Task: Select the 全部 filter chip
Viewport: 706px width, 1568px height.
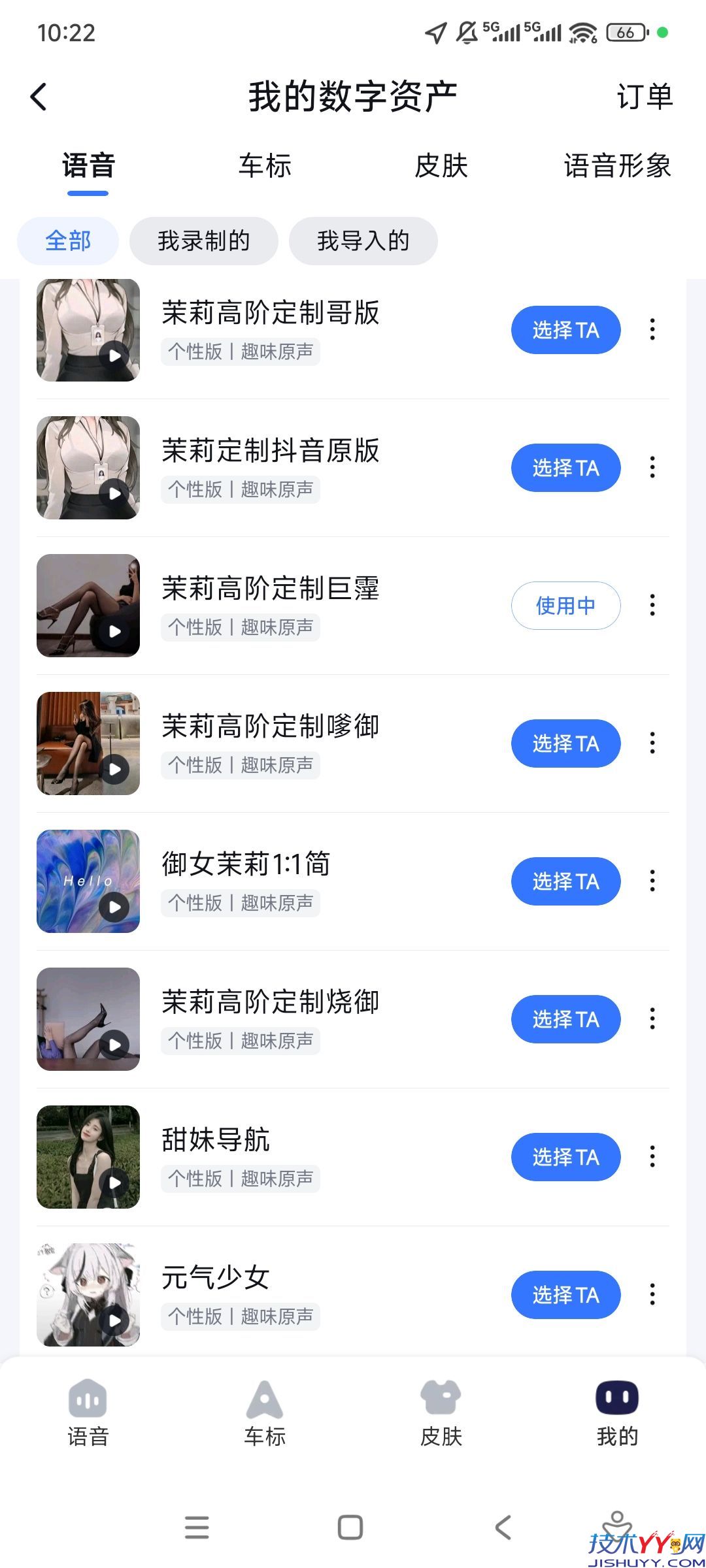Action: [67, 240]
